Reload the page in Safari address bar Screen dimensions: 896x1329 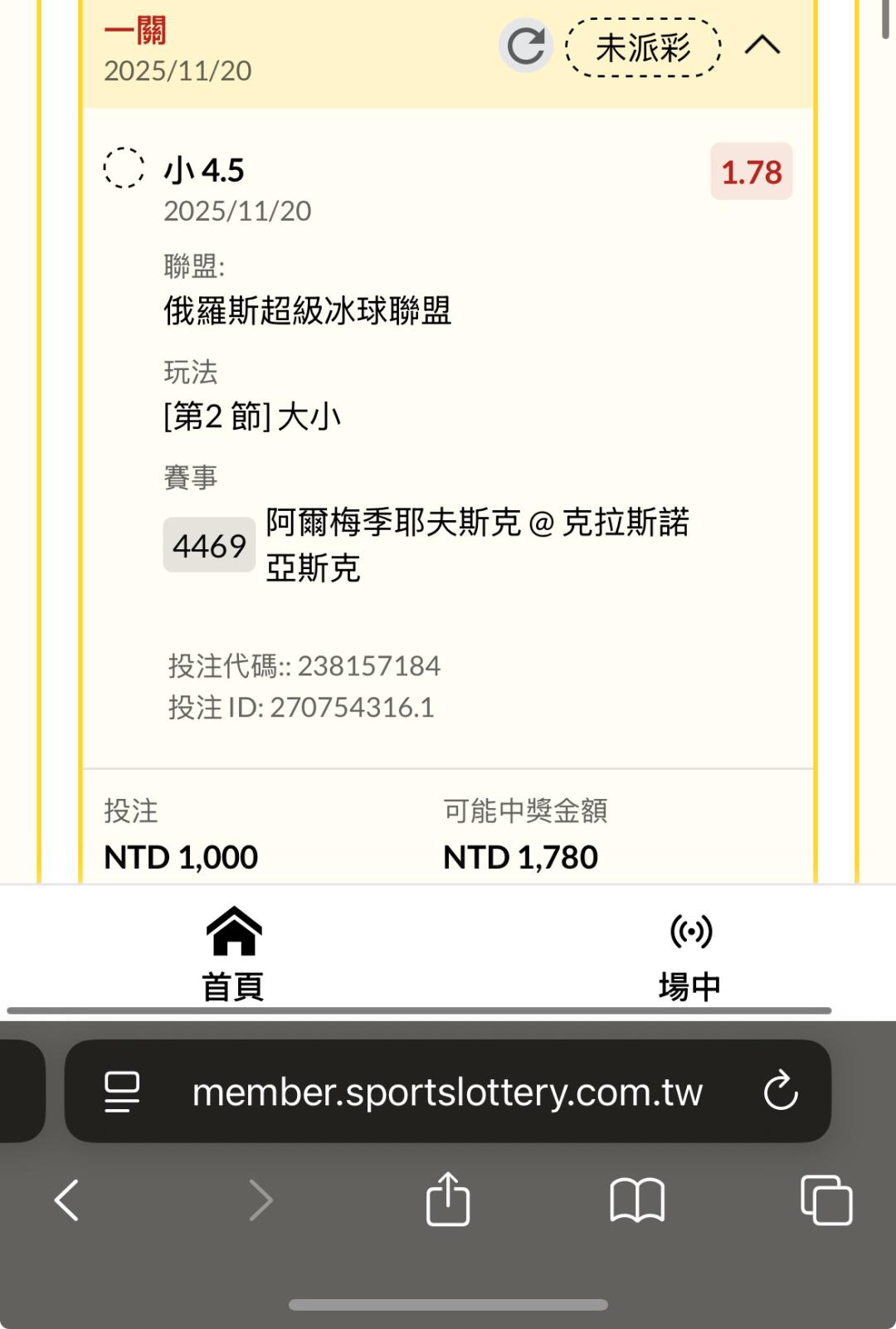point(781,1091)
